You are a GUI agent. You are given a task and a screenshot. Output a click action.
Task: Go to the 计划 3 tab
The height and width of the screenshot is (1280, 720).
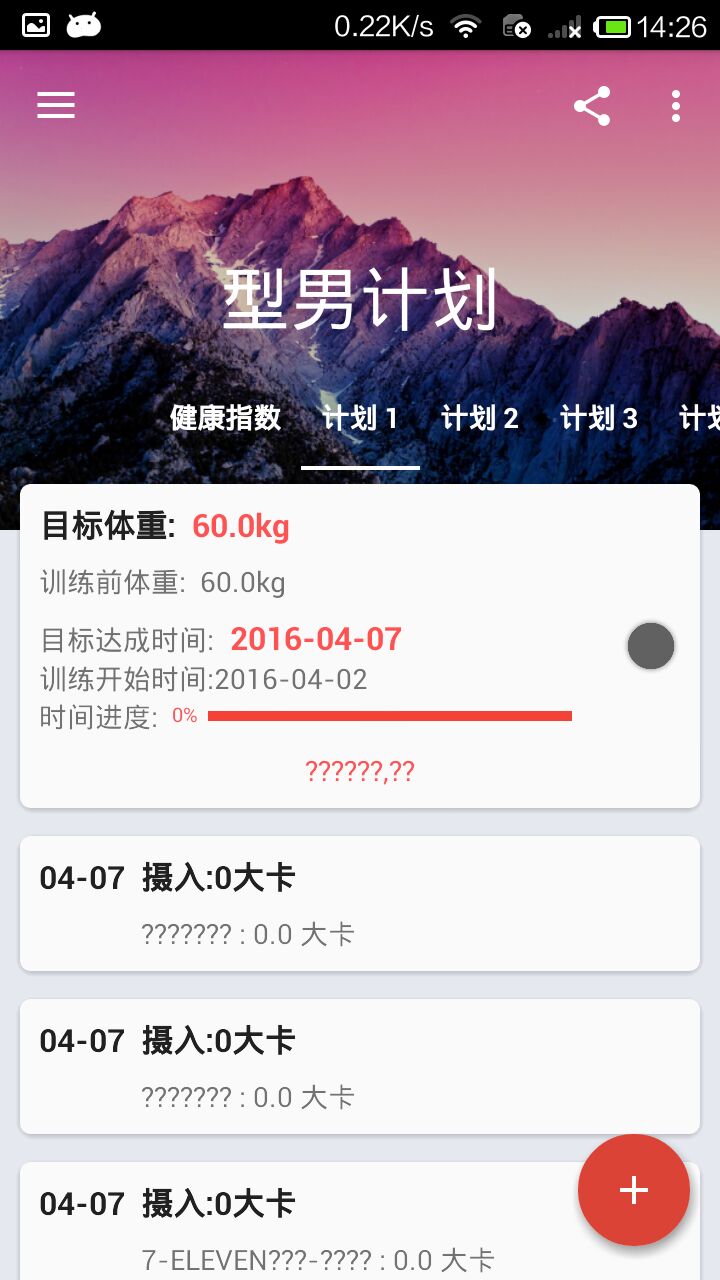tap(598, 418)
